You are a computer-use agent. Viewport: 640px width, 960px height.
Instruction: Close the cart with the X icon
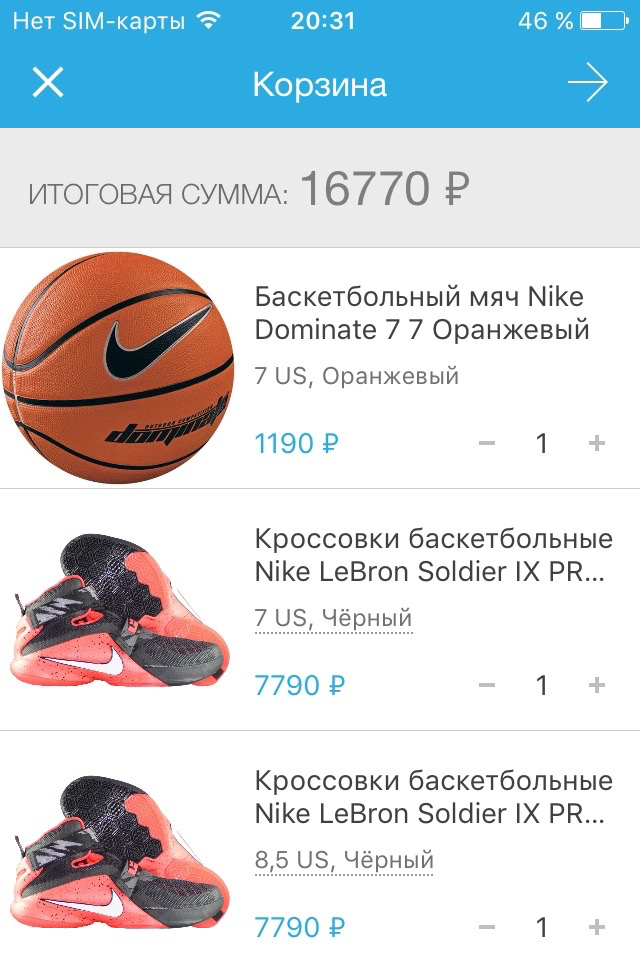click(x=47, y=83)
